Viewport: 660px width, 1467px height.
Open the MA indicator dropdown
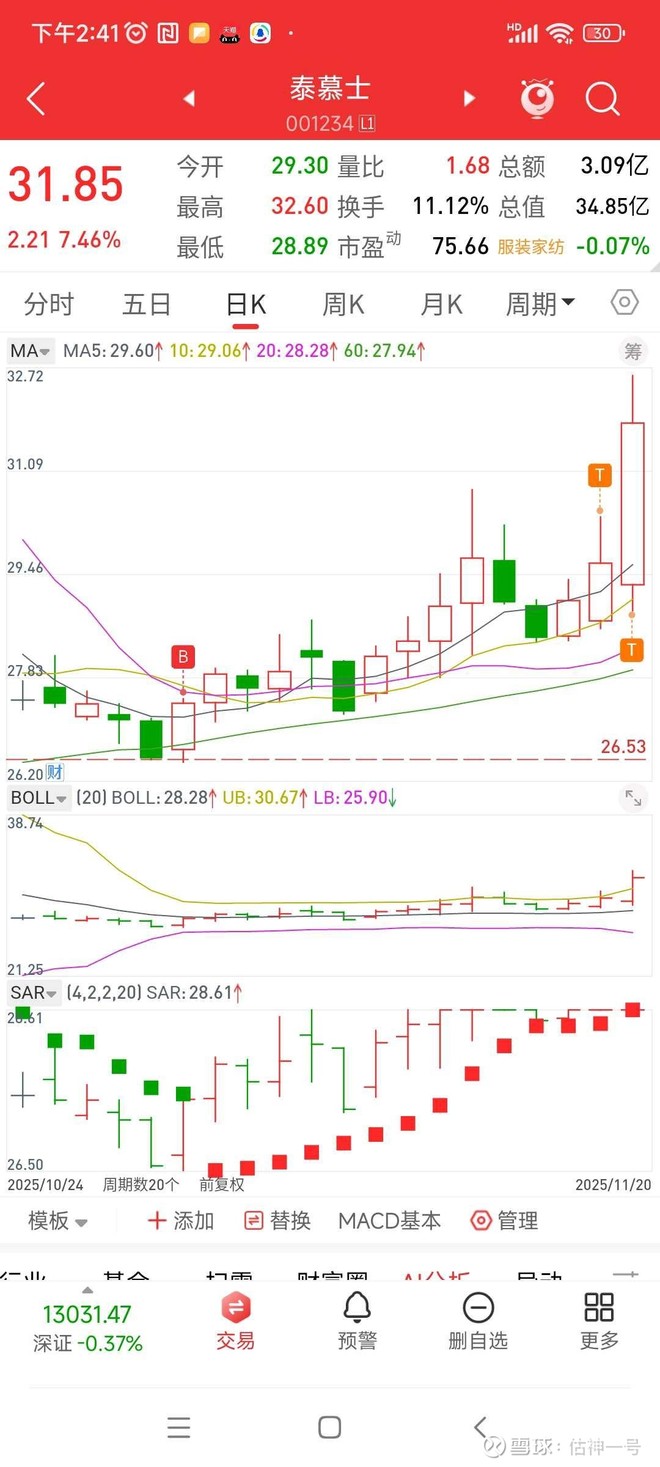click(31, 351)
